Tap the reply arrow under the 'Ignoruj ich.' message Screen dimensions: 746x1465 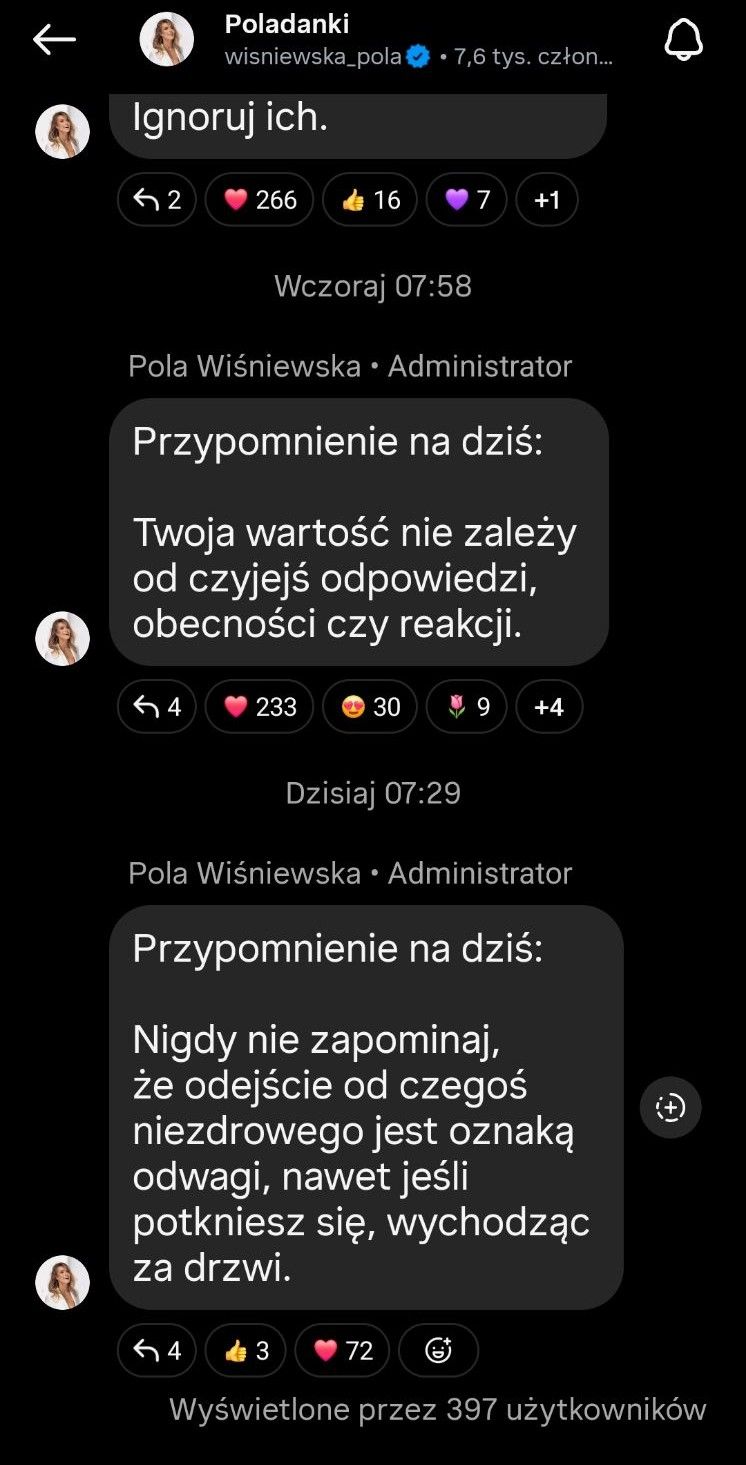tap(156, 199)
